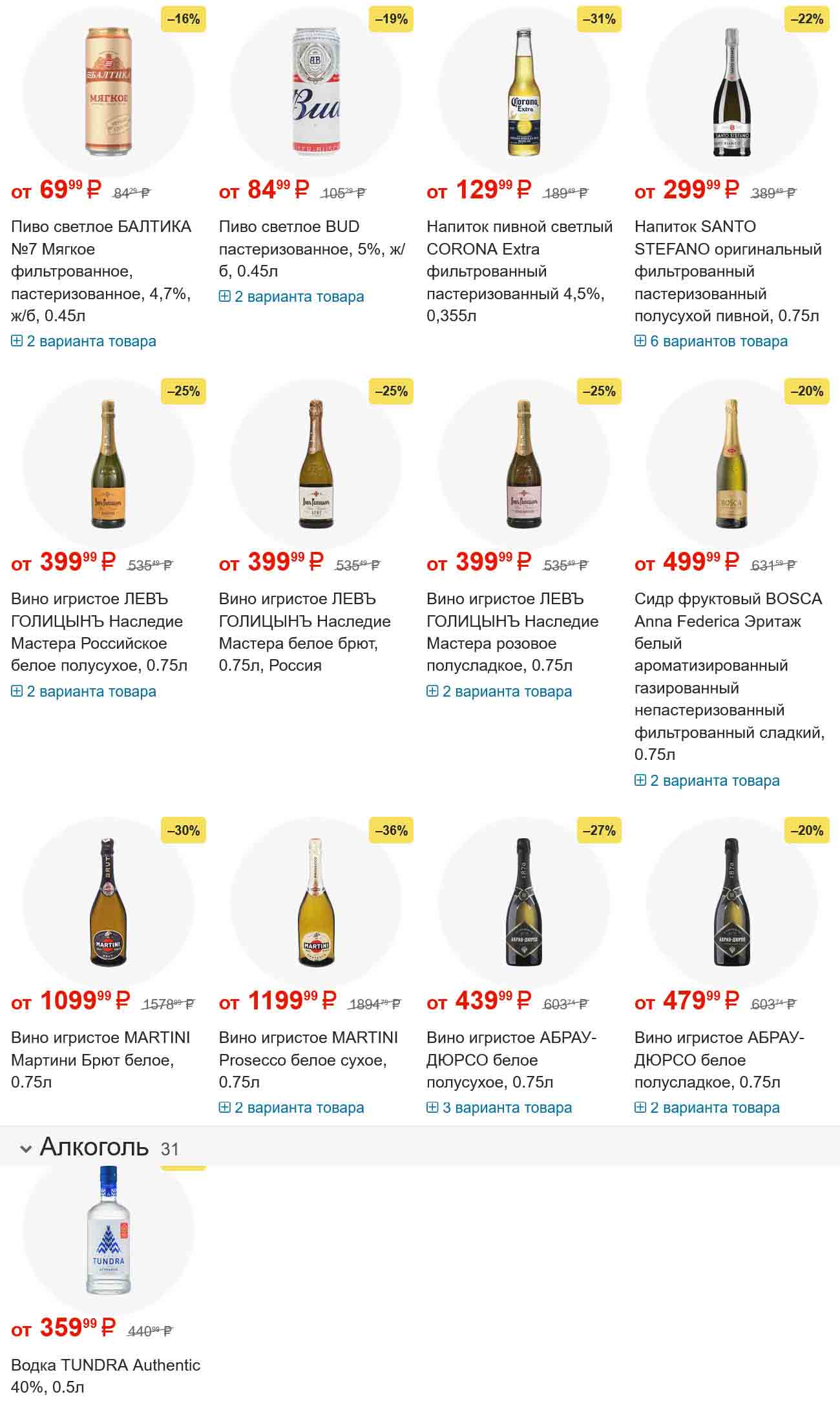Open ЛЕВЪ ГОЛИЦЫНЪ белое брют wine
Viewport: 840px width, 1401px height.
click(x=304, y=632)
